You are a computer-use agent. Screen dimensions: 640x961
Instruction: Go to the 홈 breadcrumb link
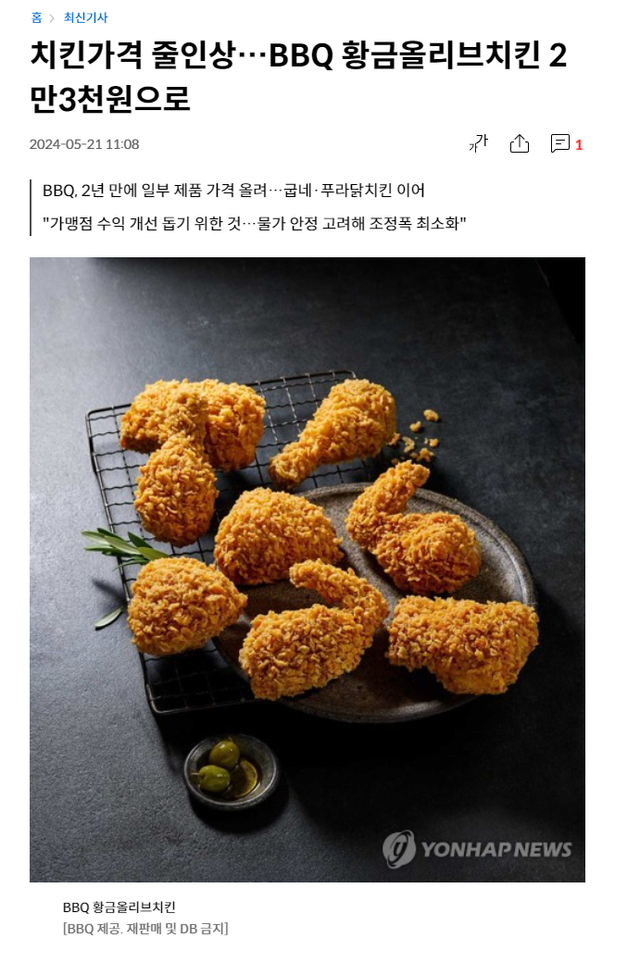36,18
